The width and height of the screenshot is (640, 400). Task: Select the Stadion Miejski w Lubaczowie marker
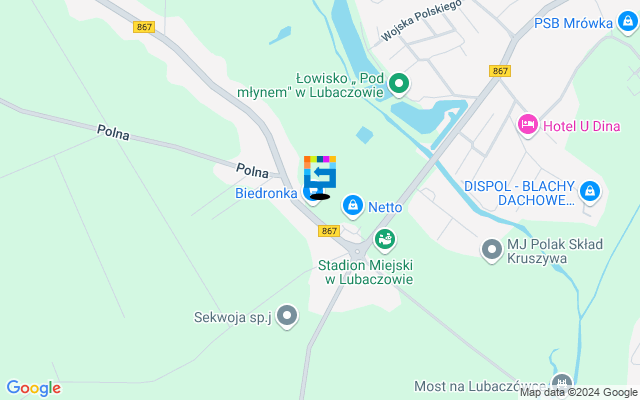coord(384,240)
